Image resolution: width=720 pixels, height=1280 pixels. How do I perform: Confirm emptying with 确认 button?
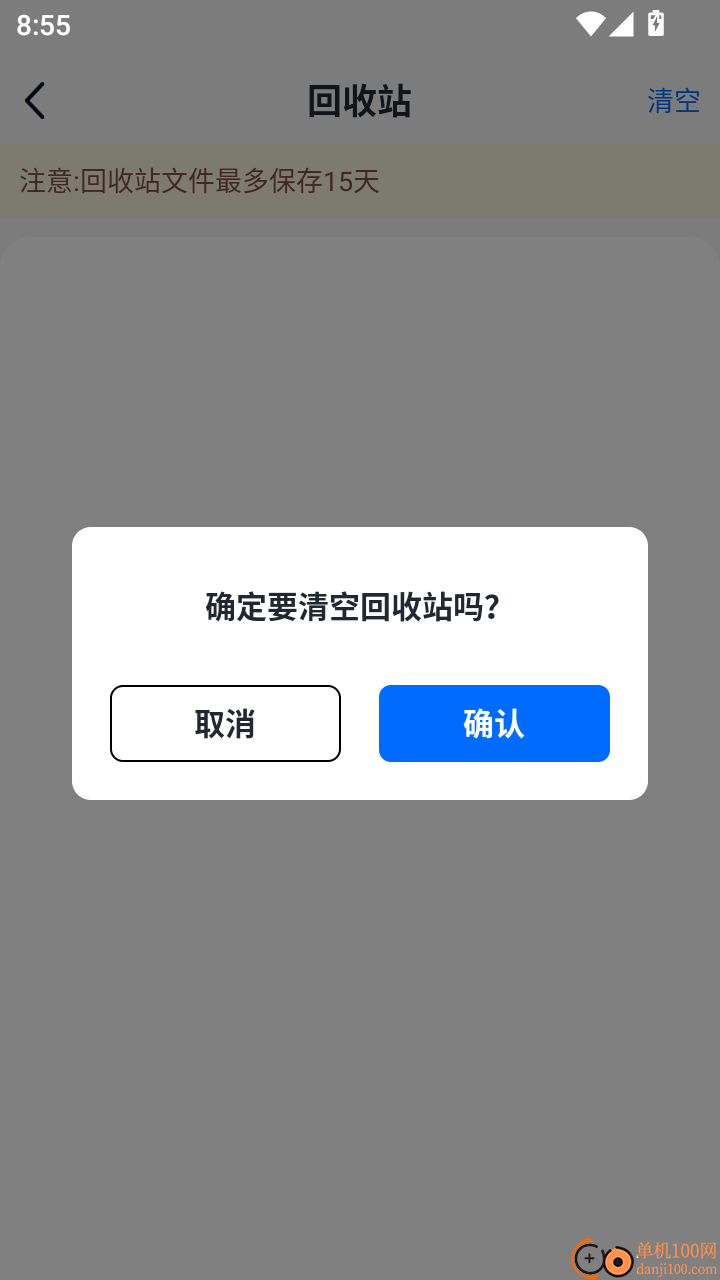click(494, 723)
